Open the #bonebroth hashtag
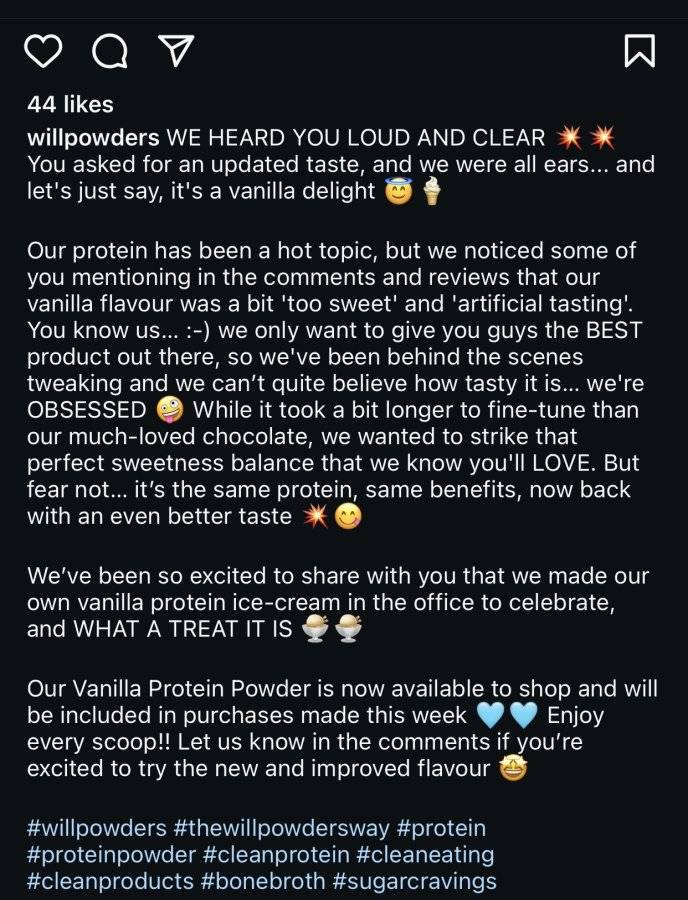 pyautogui.click(x=263, y=881)
